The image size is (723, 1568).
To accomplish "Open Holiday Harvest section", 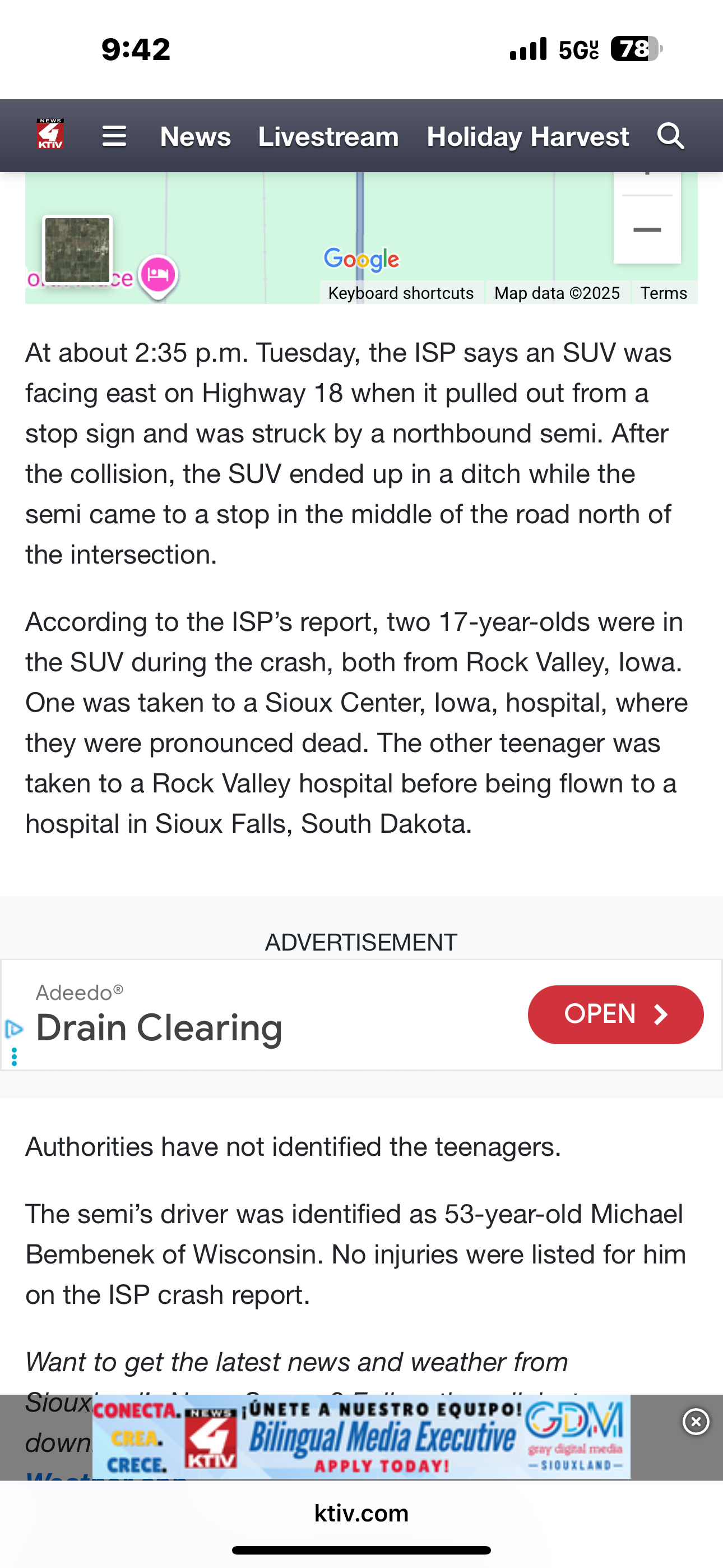I will coord(527,136).
